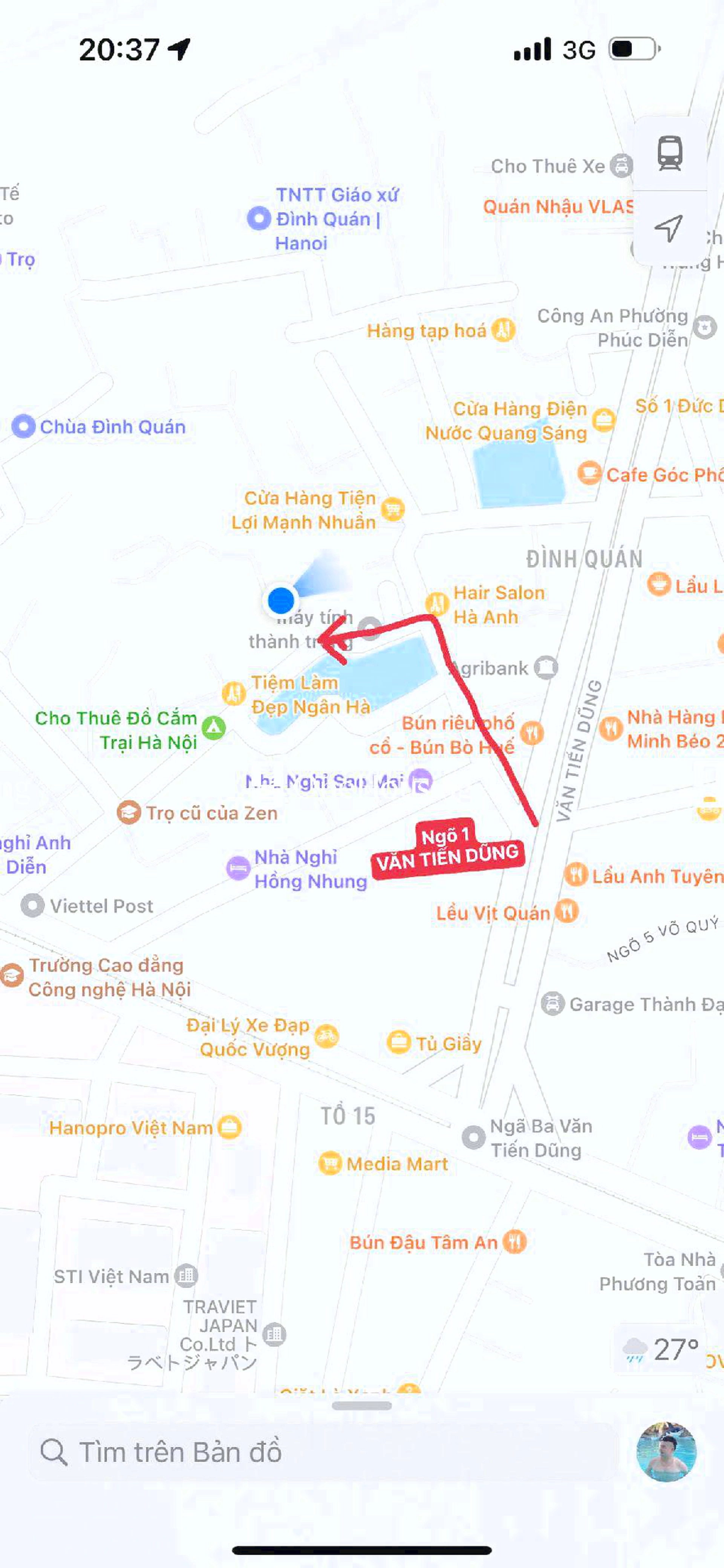This screenshot has width=724, height=1568.
Task: Select the Media Mart place marker
Action: click(330, 1164)
